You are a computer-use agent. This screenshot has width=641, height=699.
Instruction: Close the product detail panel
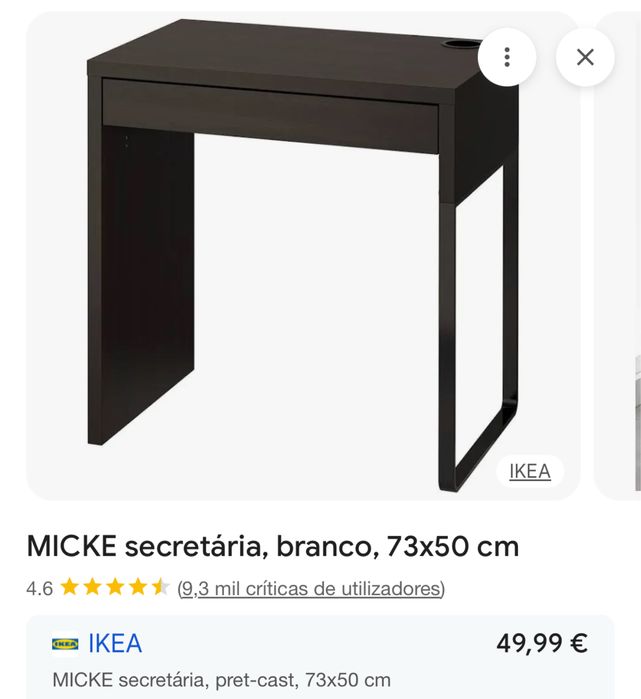585,57
